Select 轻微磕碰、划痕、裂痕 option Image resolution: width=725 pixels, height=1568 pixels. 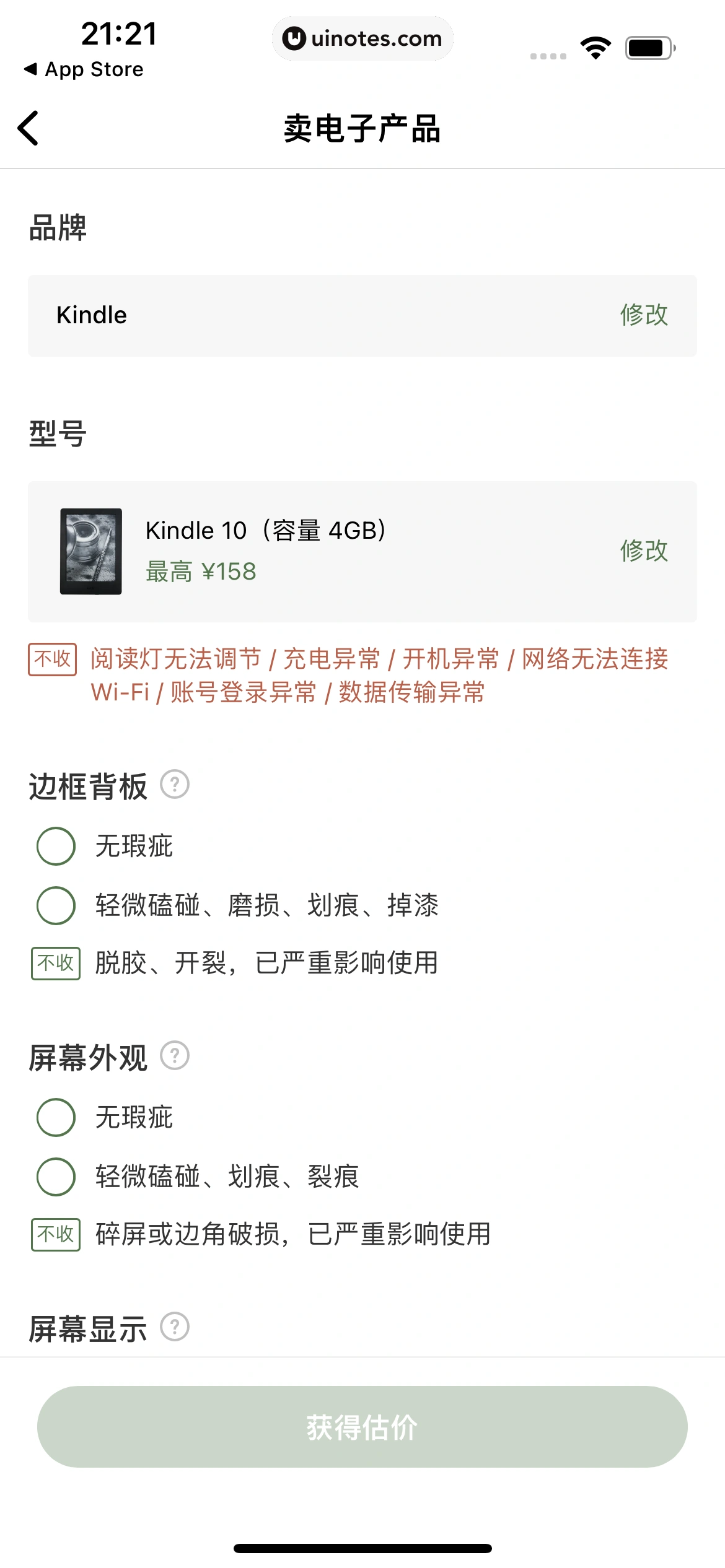[x=56, y=1177]
